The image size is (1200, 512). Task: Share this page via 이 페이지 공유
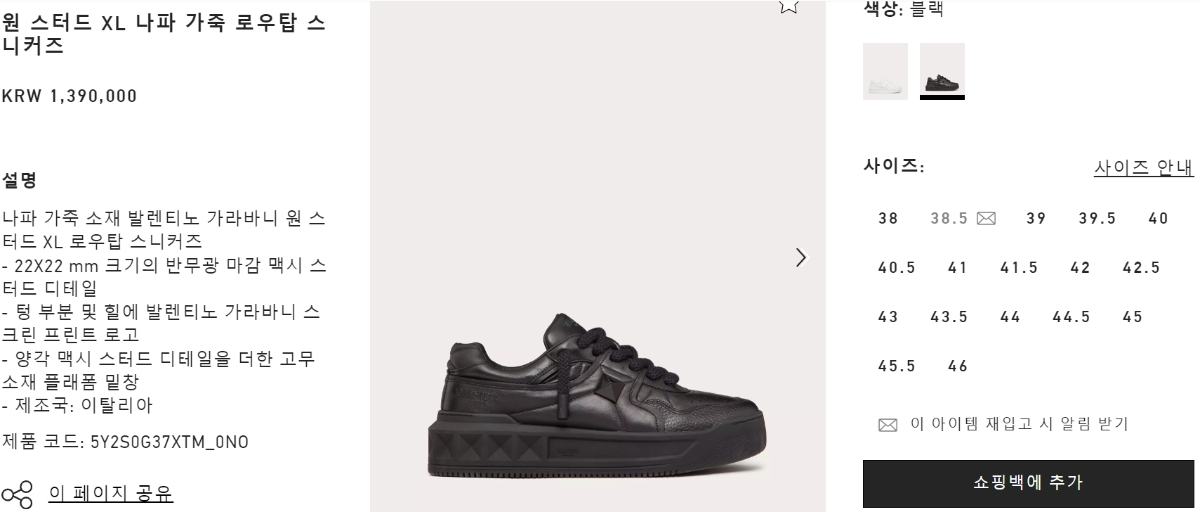pos(110,493)
